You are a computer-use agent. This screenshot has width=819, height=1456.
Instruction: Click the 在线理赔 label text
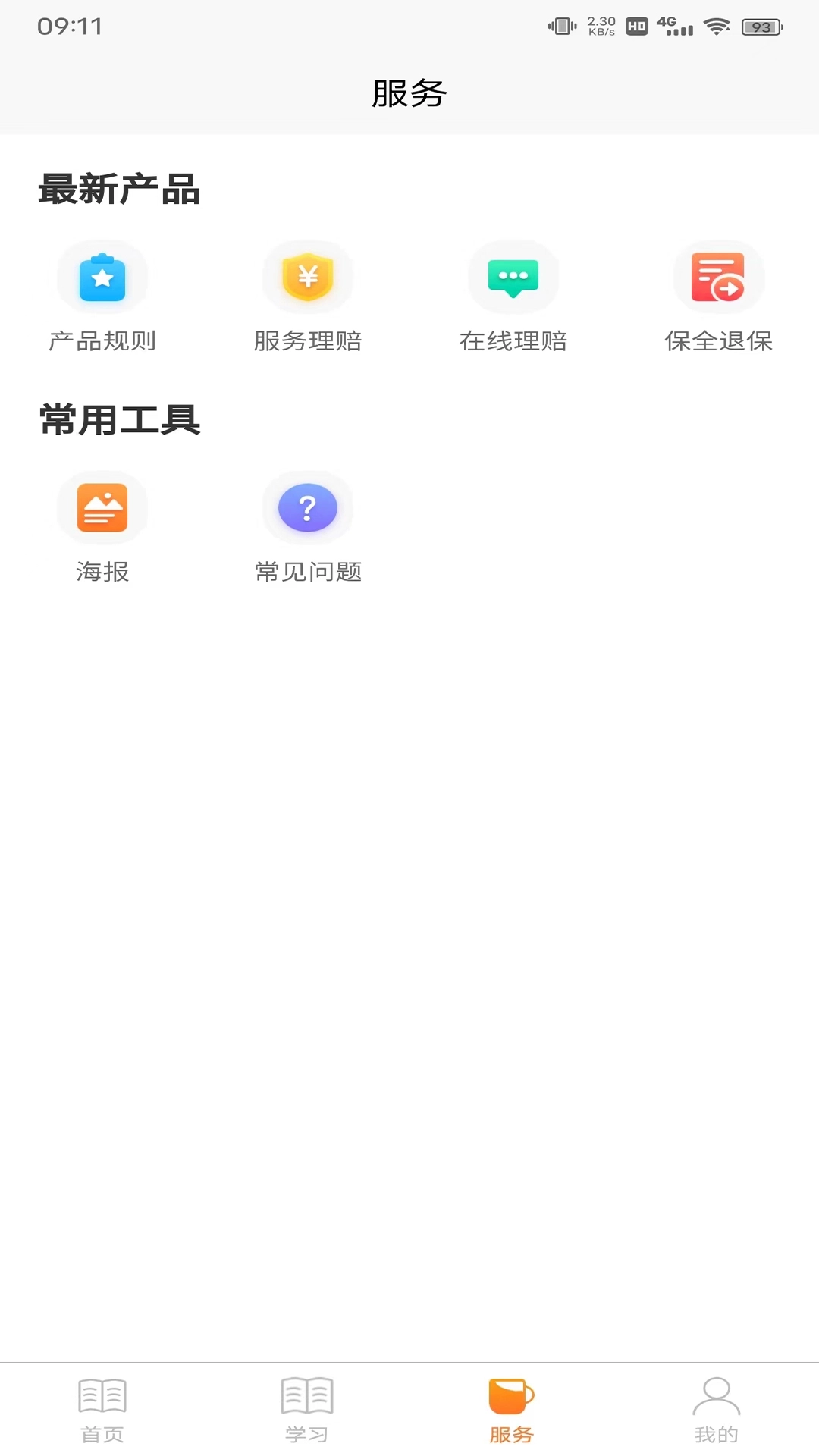click(513, 341)
